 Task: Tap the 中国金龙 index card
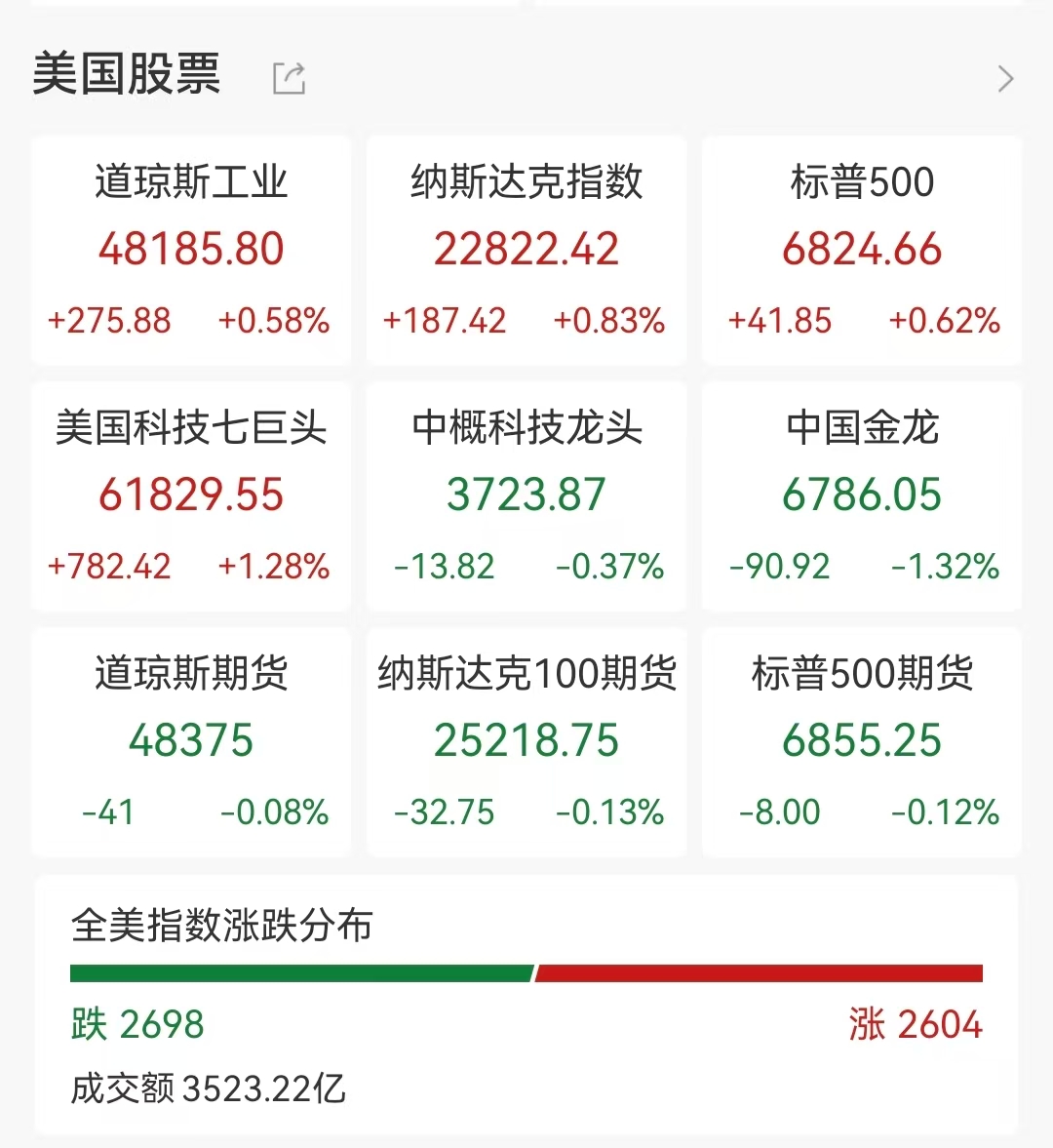[x=862, y=496]
